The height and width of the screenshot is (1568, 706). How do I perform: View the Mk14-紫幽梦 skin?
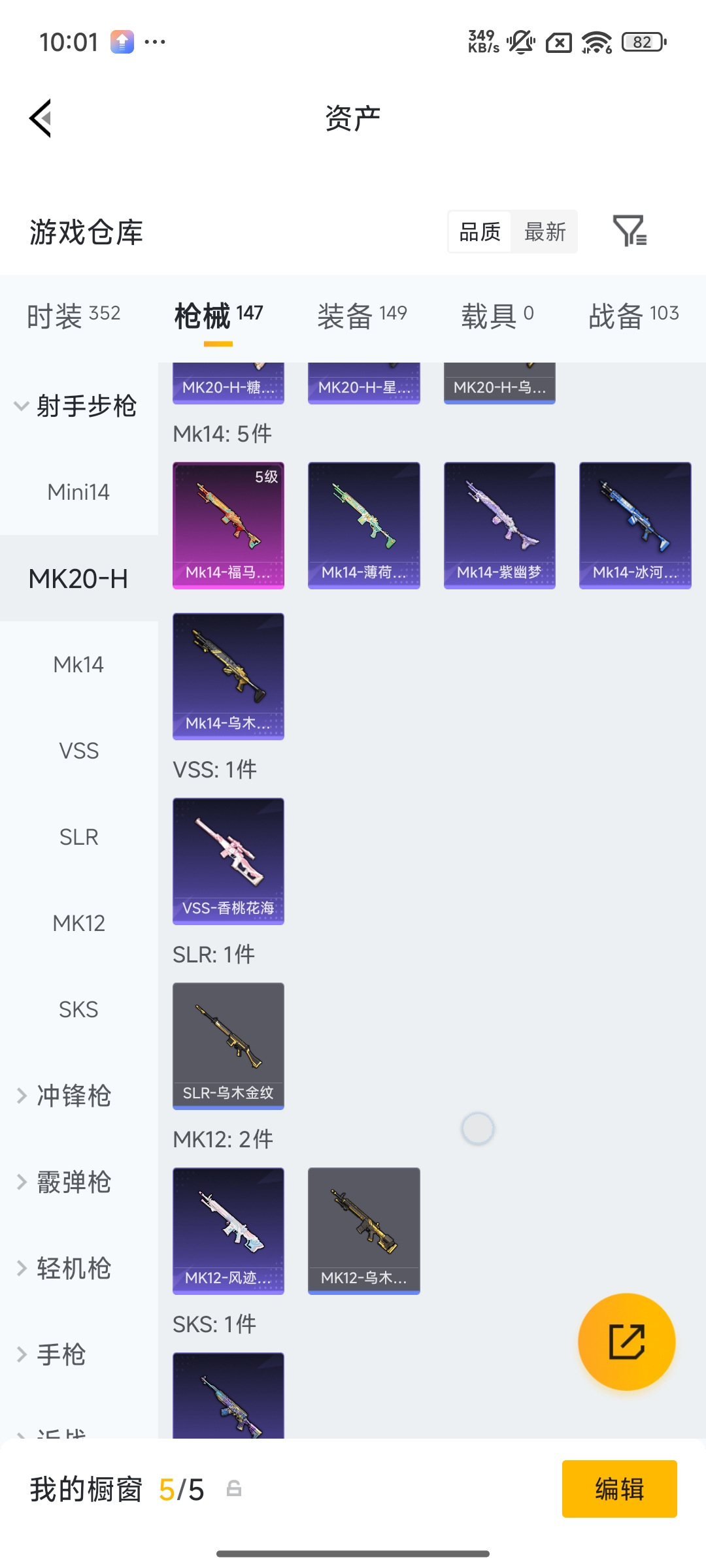499,525
